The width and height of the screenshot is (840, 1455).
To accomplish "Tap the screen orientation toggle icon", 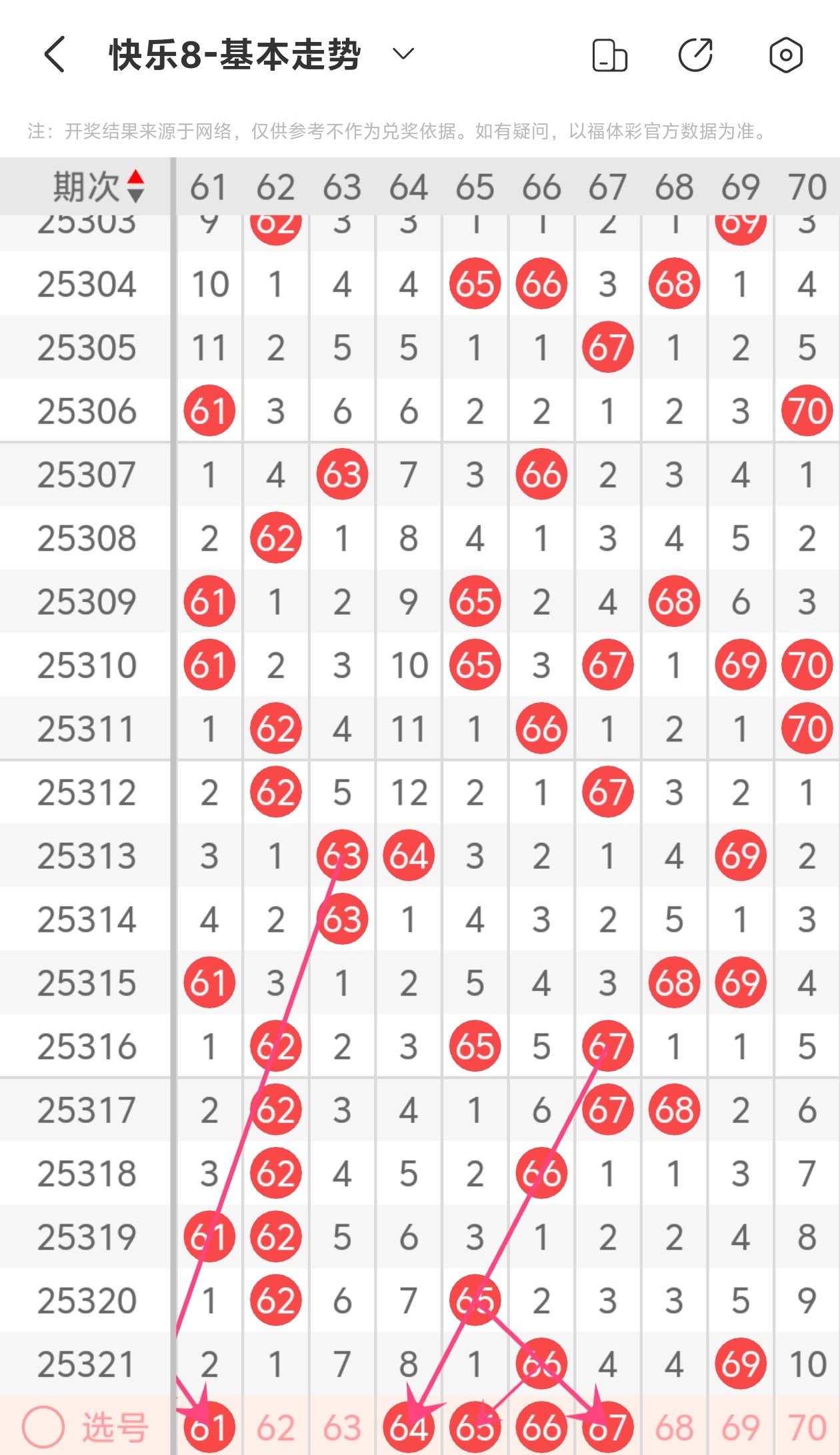I will (609, 55).
